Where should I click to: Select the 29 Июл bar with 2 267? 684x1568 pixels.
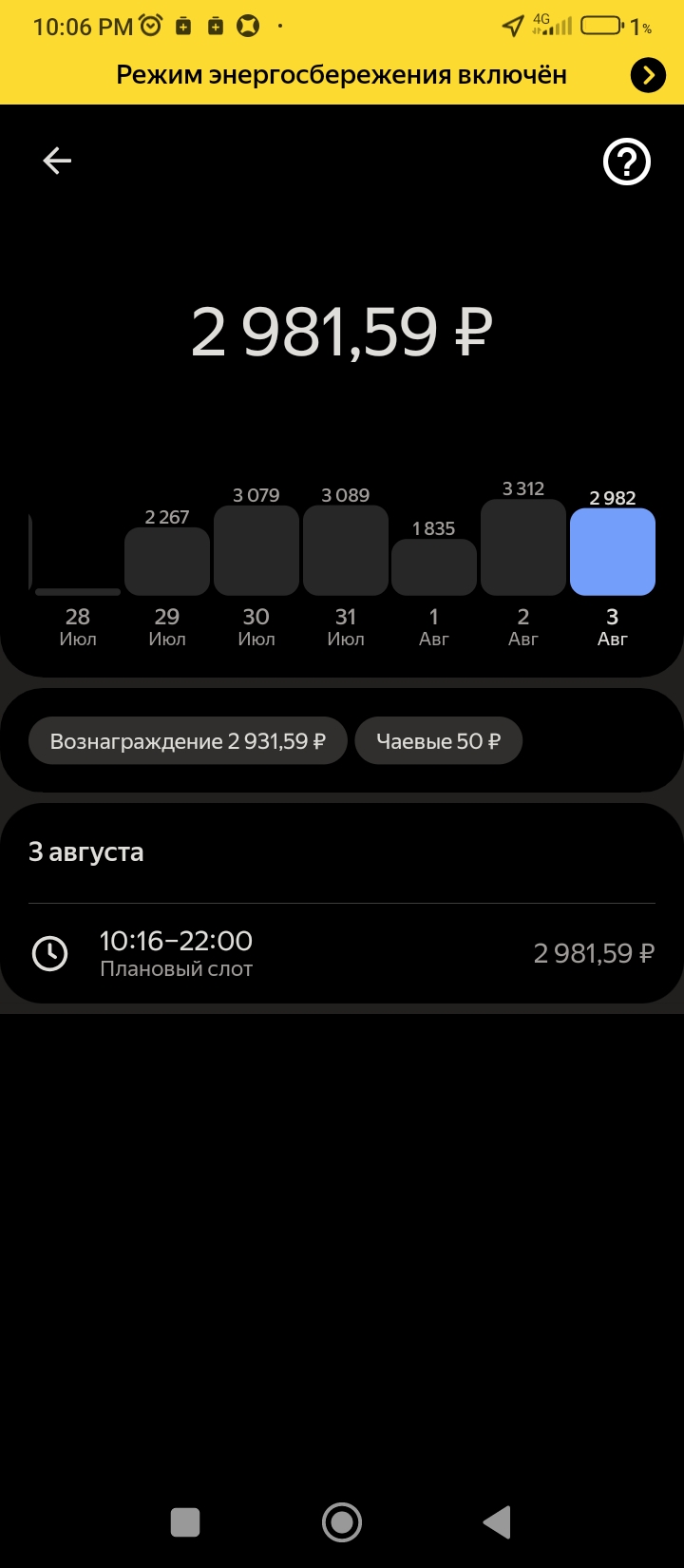coord(167,562)
